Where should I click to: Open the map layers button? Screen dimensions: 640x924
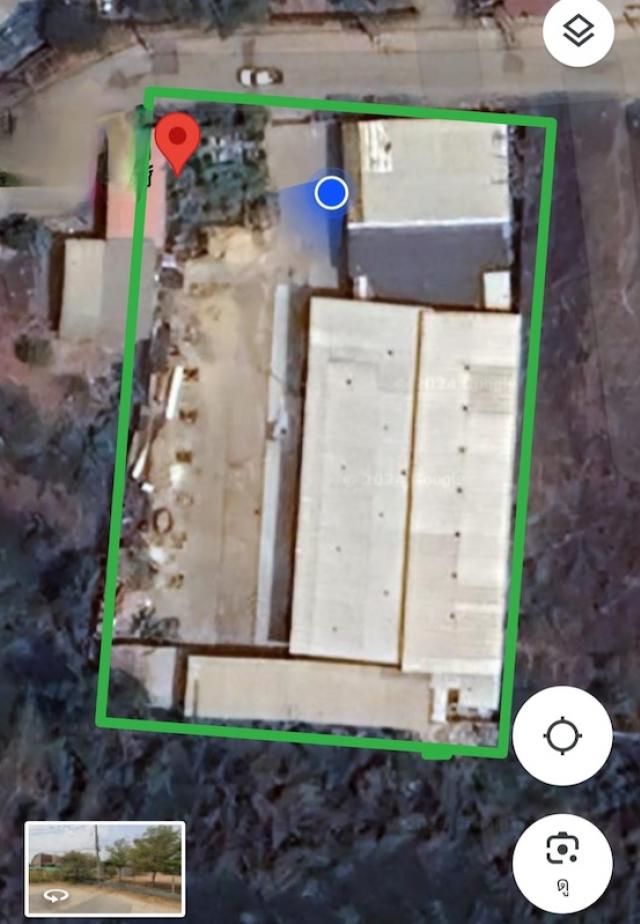[578, 32]
